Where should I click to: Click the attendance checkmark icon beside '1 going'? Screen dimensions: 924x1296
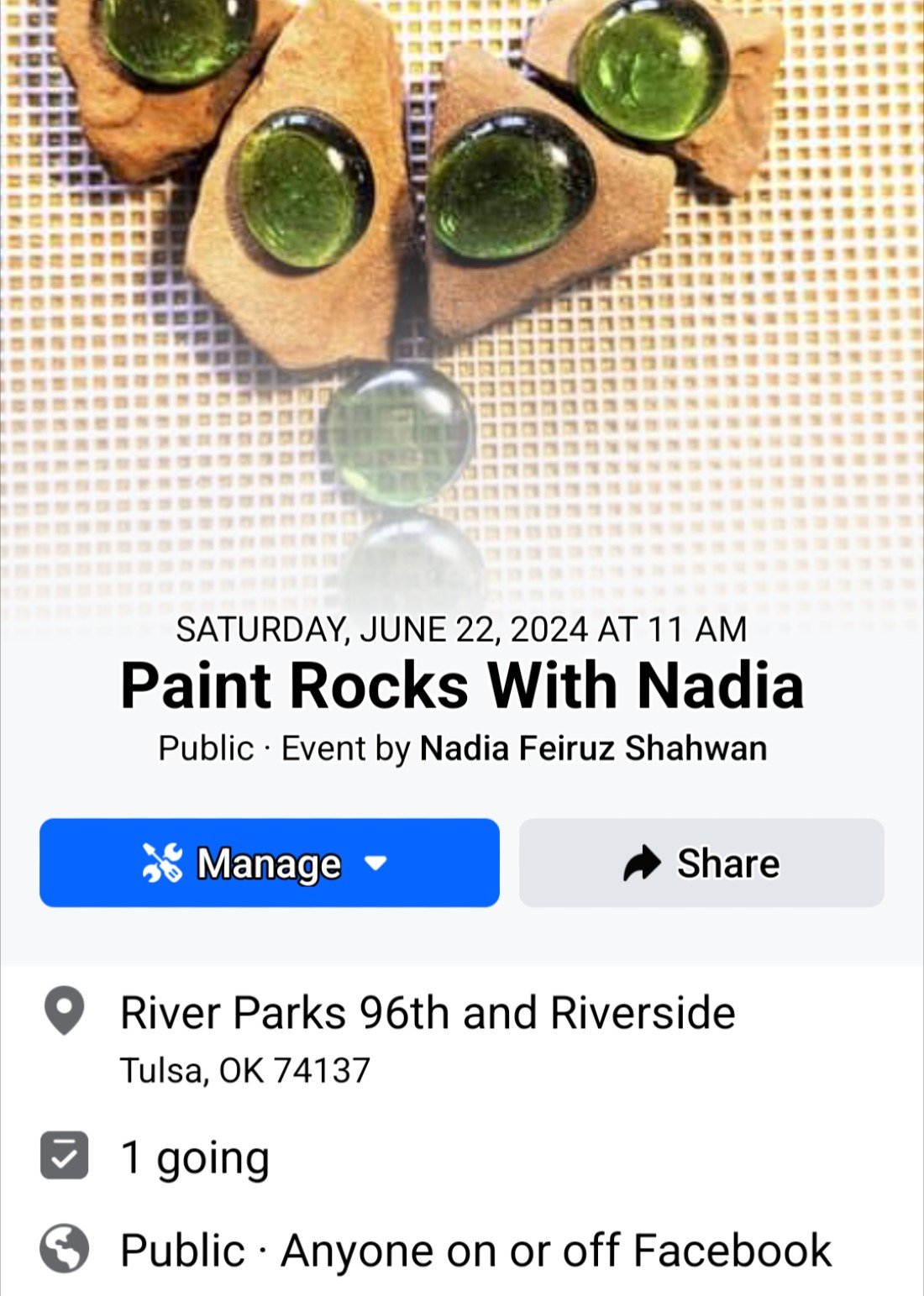tap(64, 1157)
